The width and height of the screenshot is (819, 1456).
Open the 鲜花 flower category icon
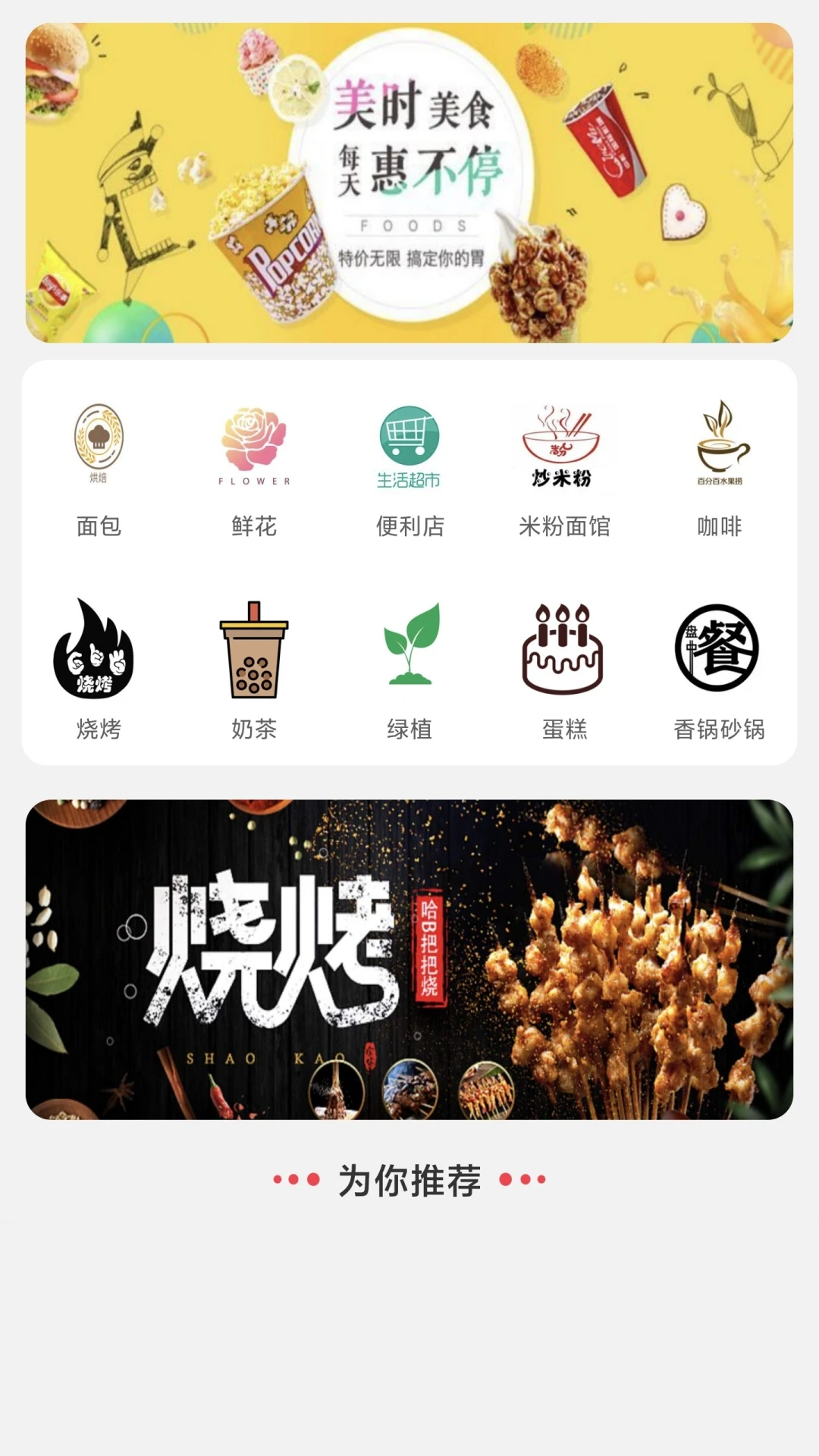[x=256, y=444]
